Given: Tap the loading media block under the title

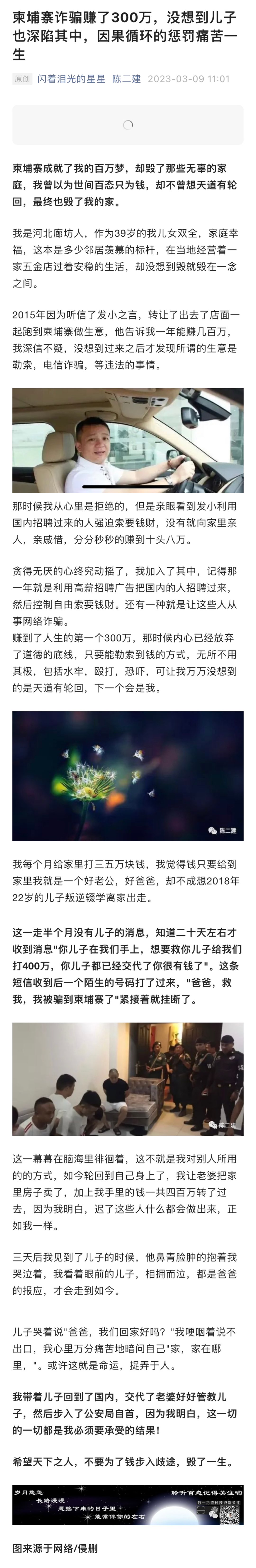Looking at the screenshot, I should [x=128, y=125].
